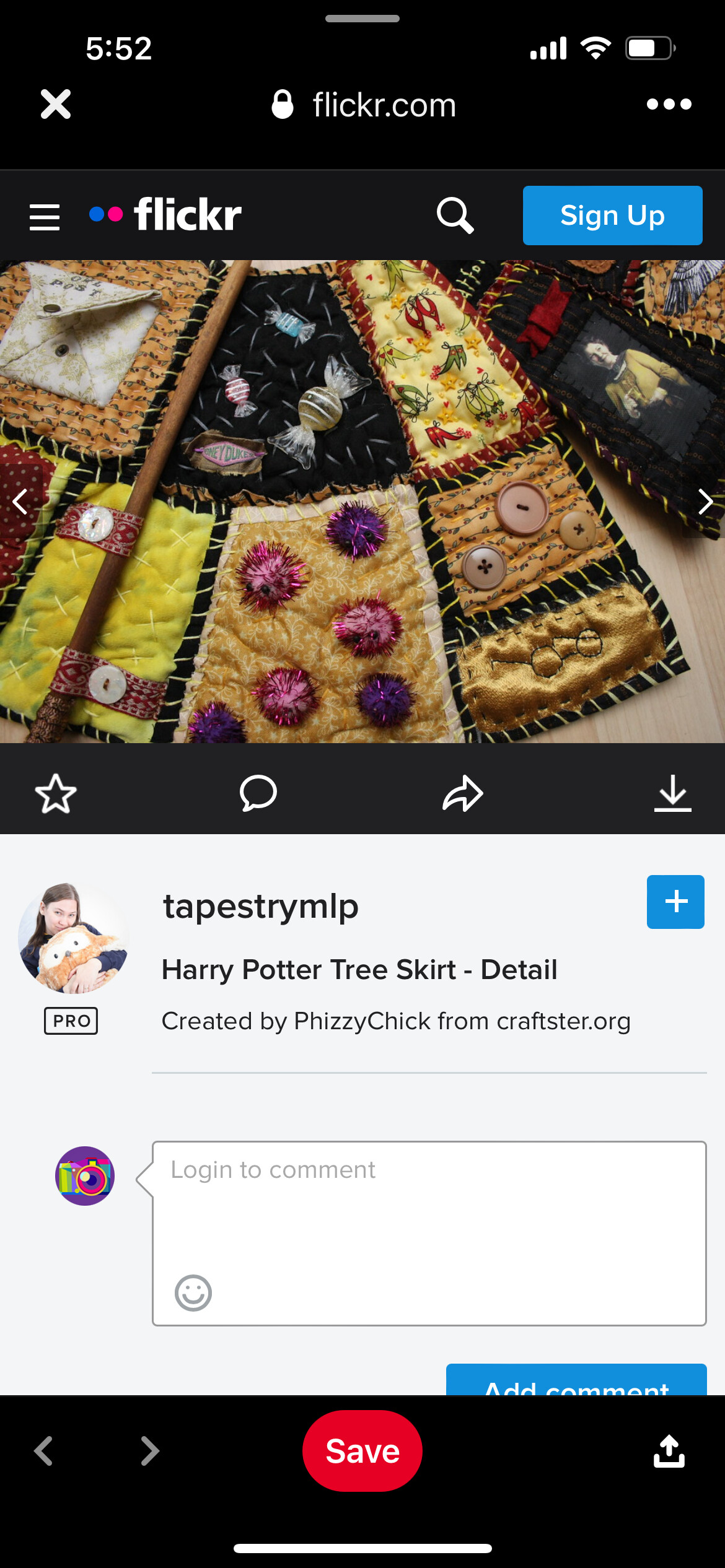725x1568 pixels.
Task: Share this photo via arrow icon
Action: [462, 793]
